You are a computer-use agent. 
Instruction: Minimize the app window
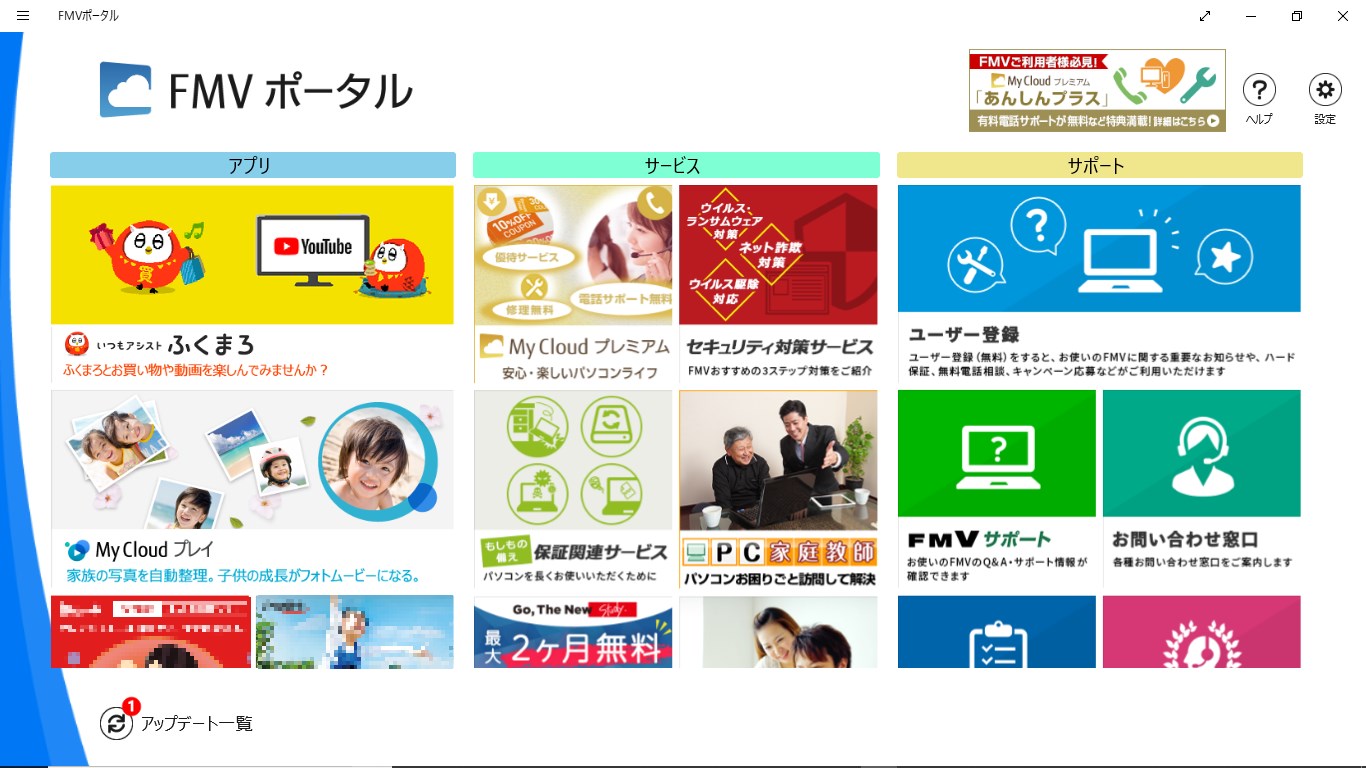coord(1251,16)
